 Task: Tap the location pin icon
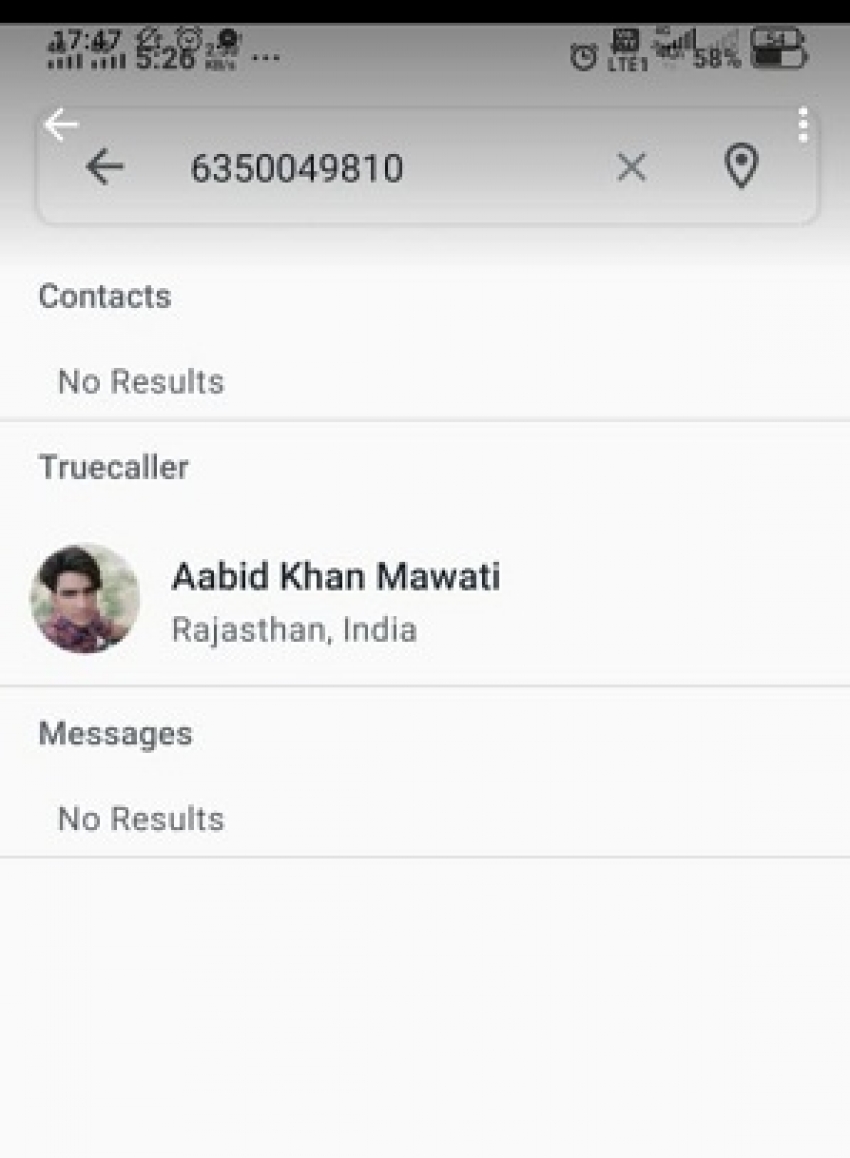(x=741, y=166)
